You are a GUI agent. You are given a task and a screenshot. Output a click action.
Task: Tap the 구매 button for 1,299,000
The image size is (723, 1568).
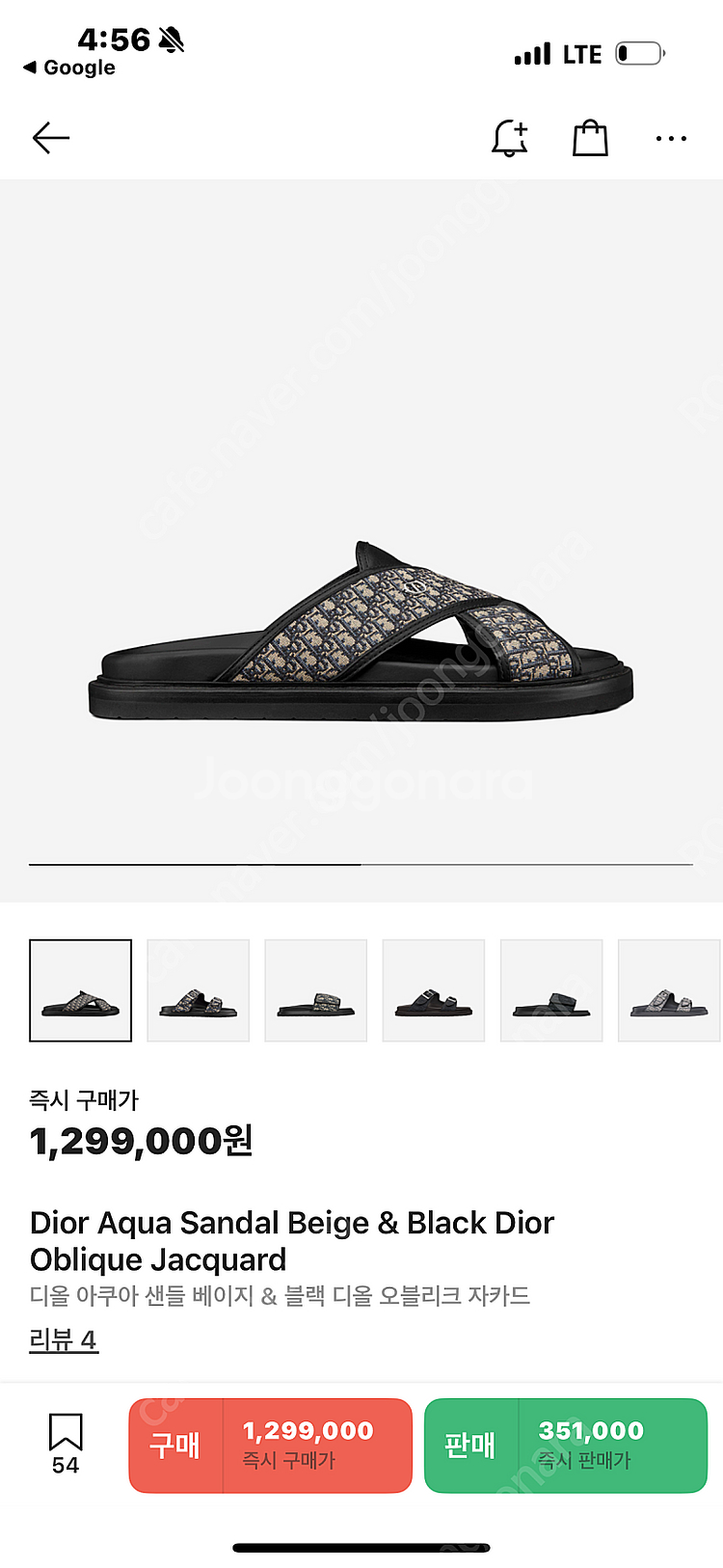point(271,1446)
